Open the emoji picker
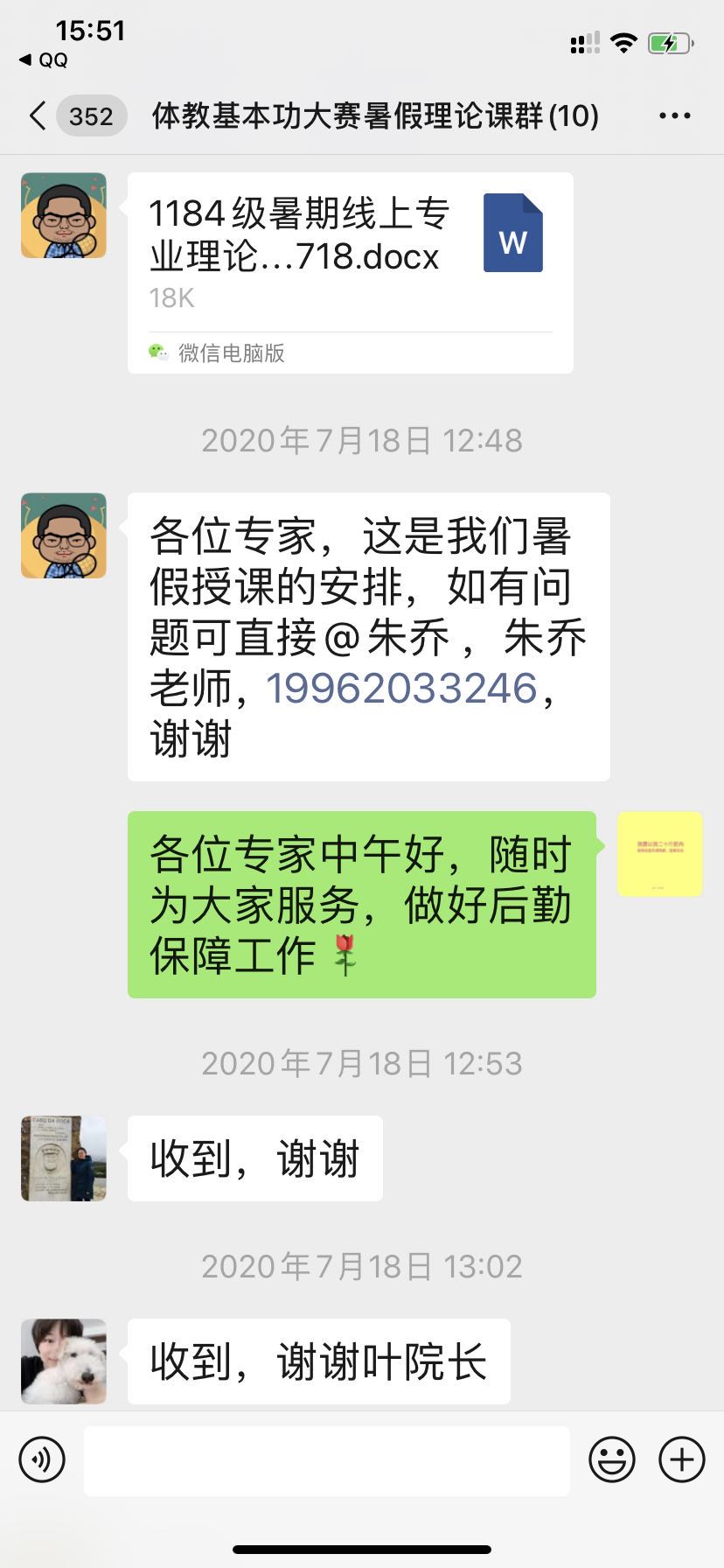The image size is (724, 1568). pos(611,1459)
